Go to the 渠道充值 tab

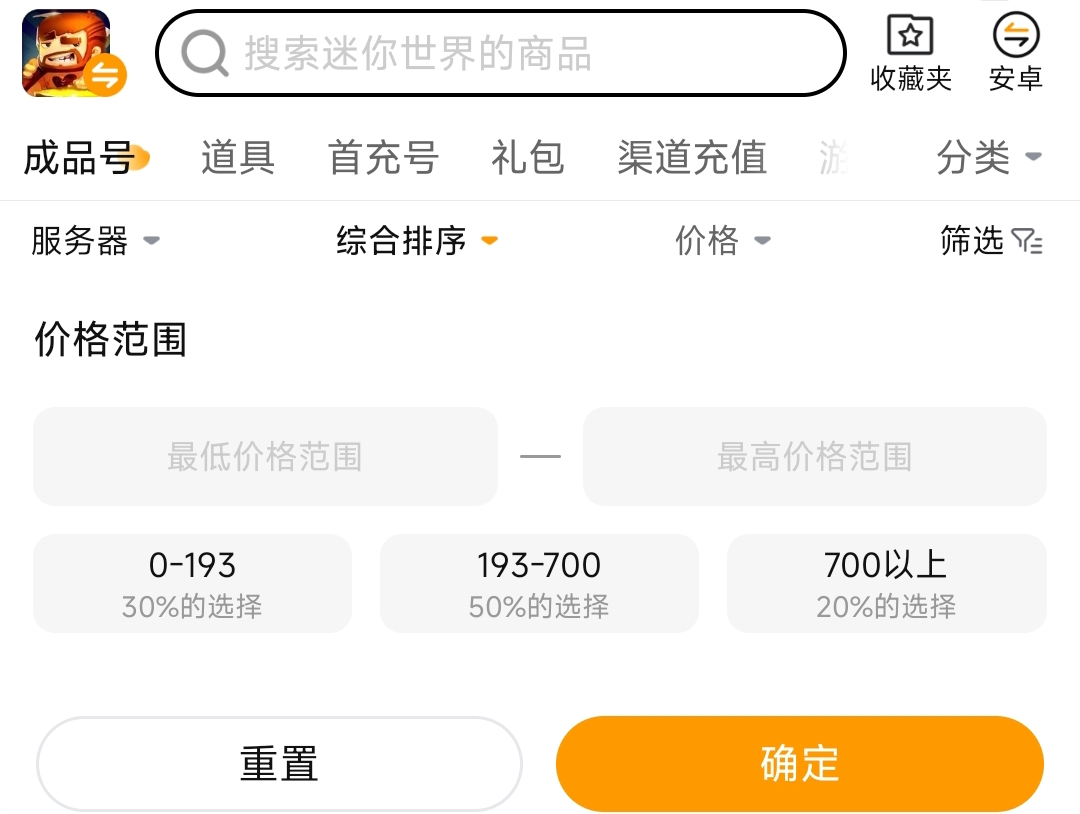[x=692, y=158]
